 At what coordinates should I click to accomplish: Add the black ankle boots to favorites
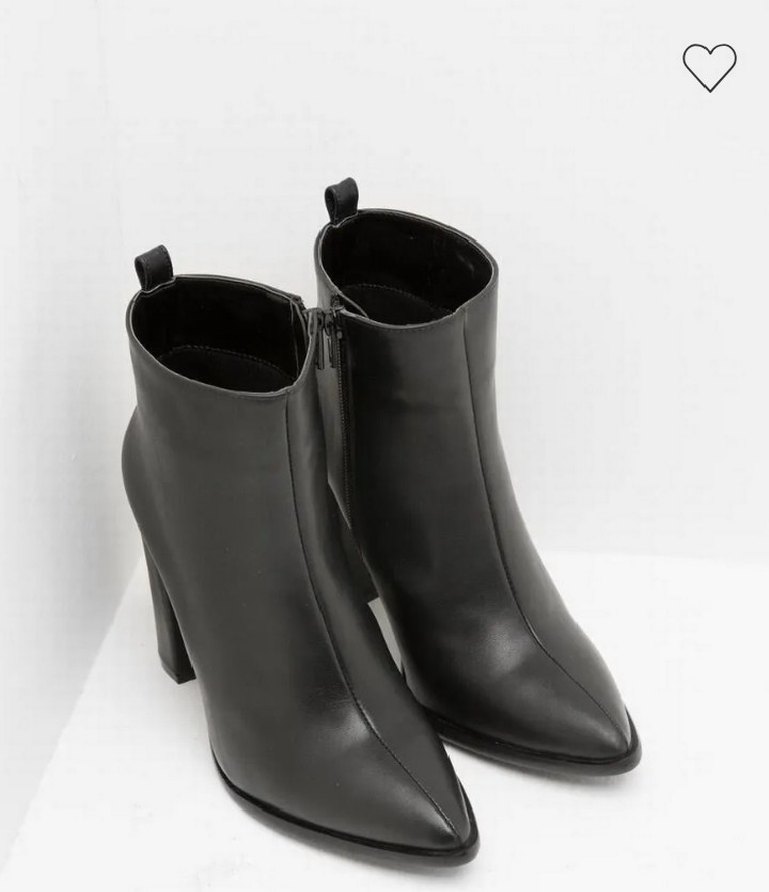point(709,67)
